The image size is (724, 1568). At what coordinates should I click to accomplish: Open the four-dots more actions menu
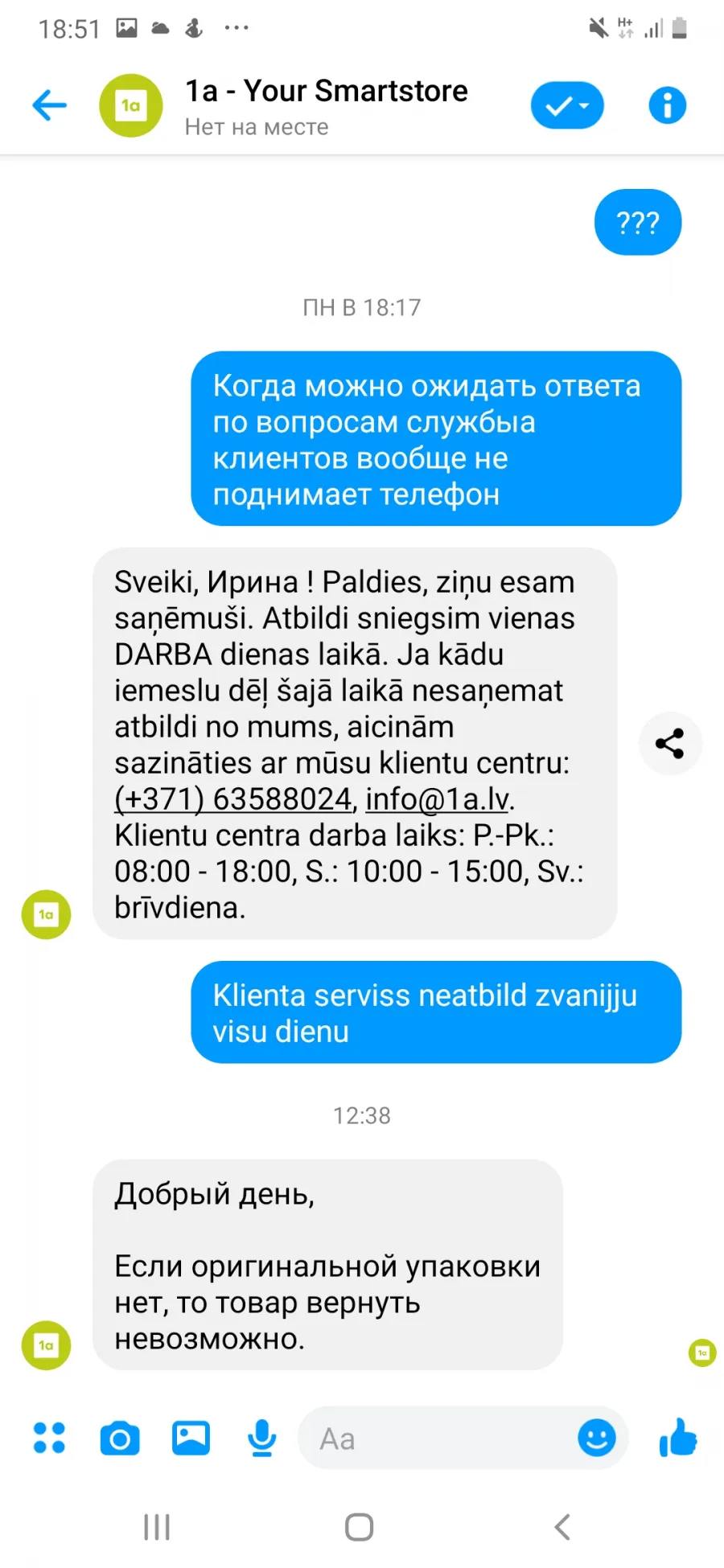click(49, 1439)
